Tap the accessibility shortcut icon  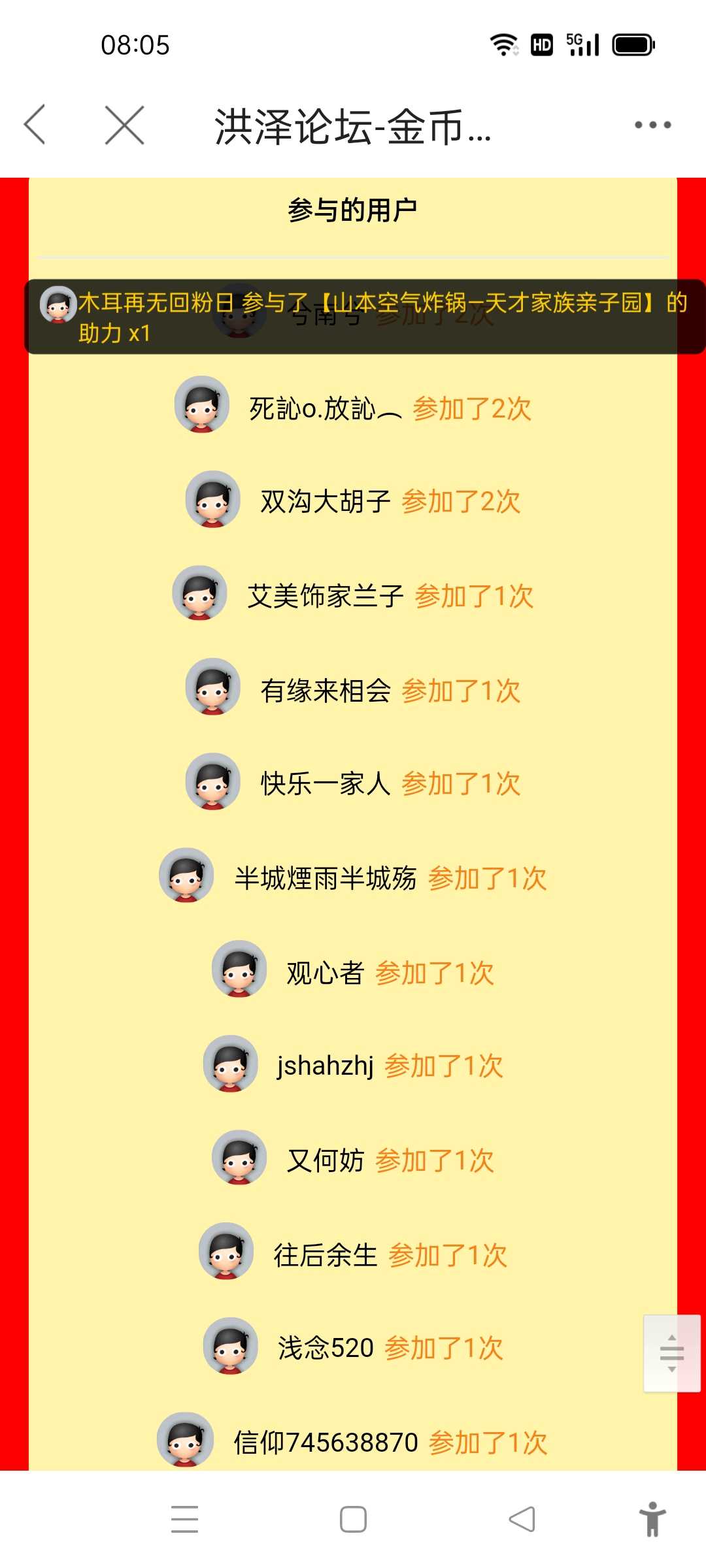click(x=652, y=1518)
